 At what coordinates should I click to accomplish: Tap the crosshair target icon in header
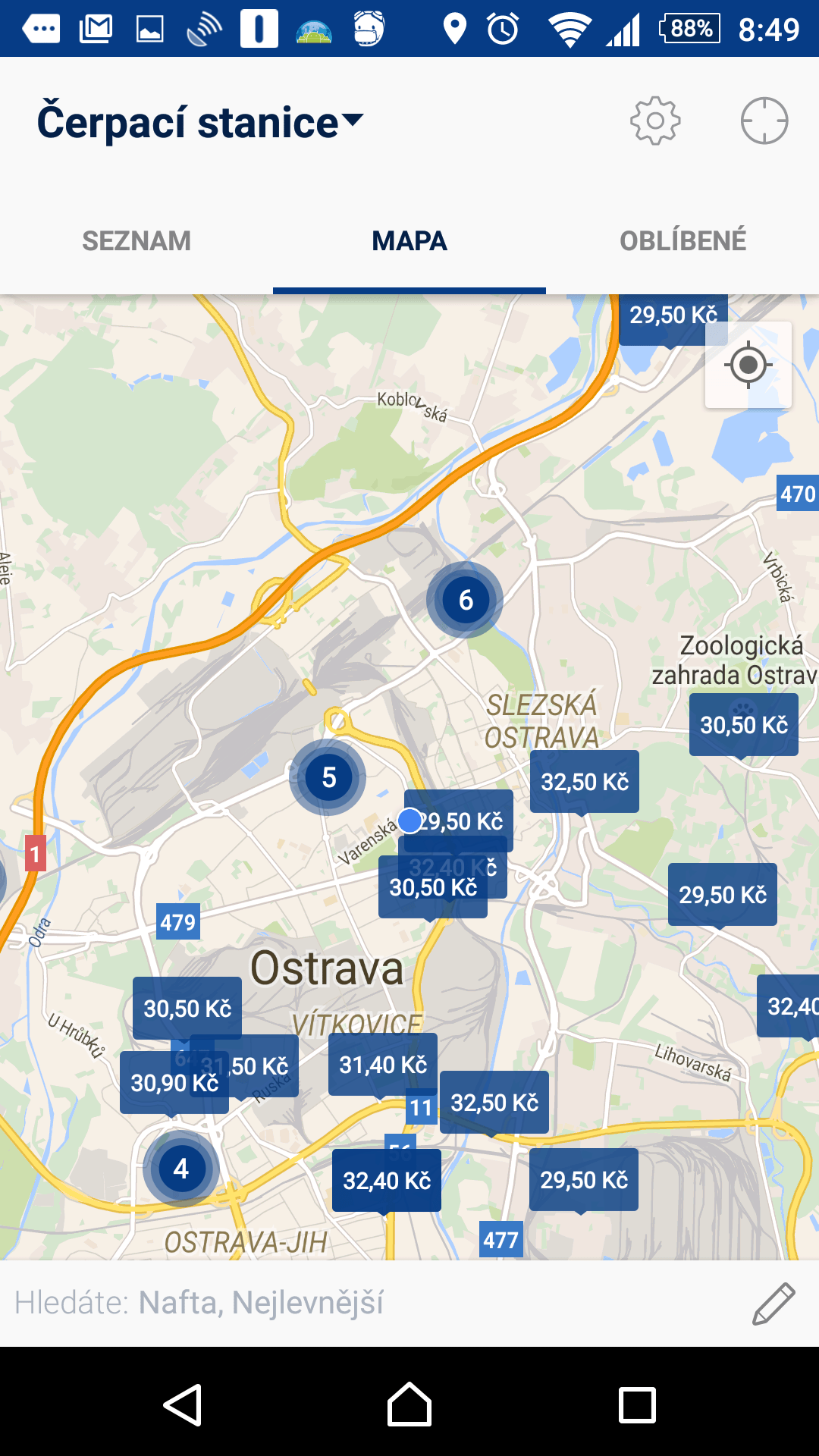(x=764, y=121)
